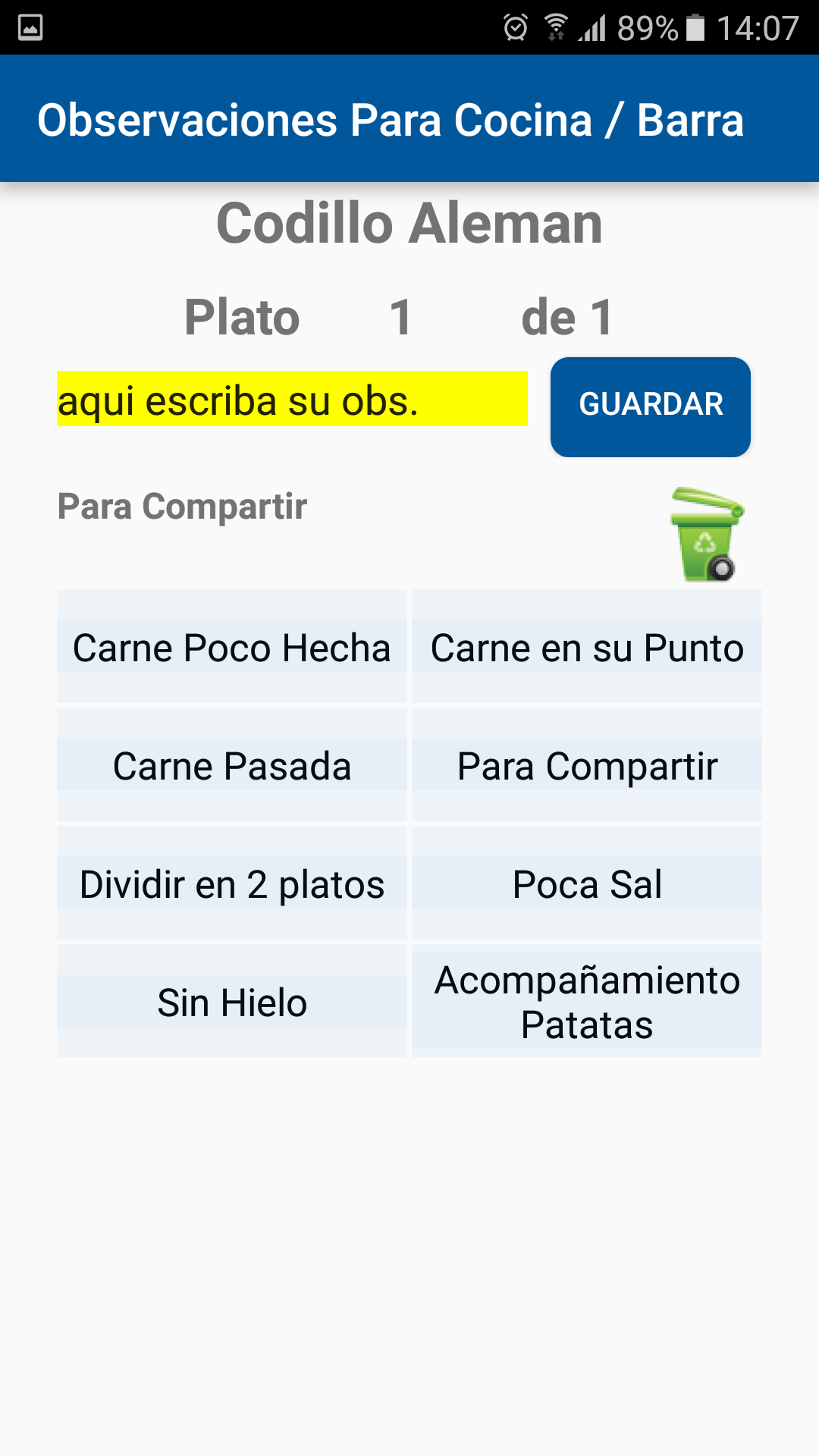Save the observation with GUARDAR
819x1456 pixels.
pos(651,406)
